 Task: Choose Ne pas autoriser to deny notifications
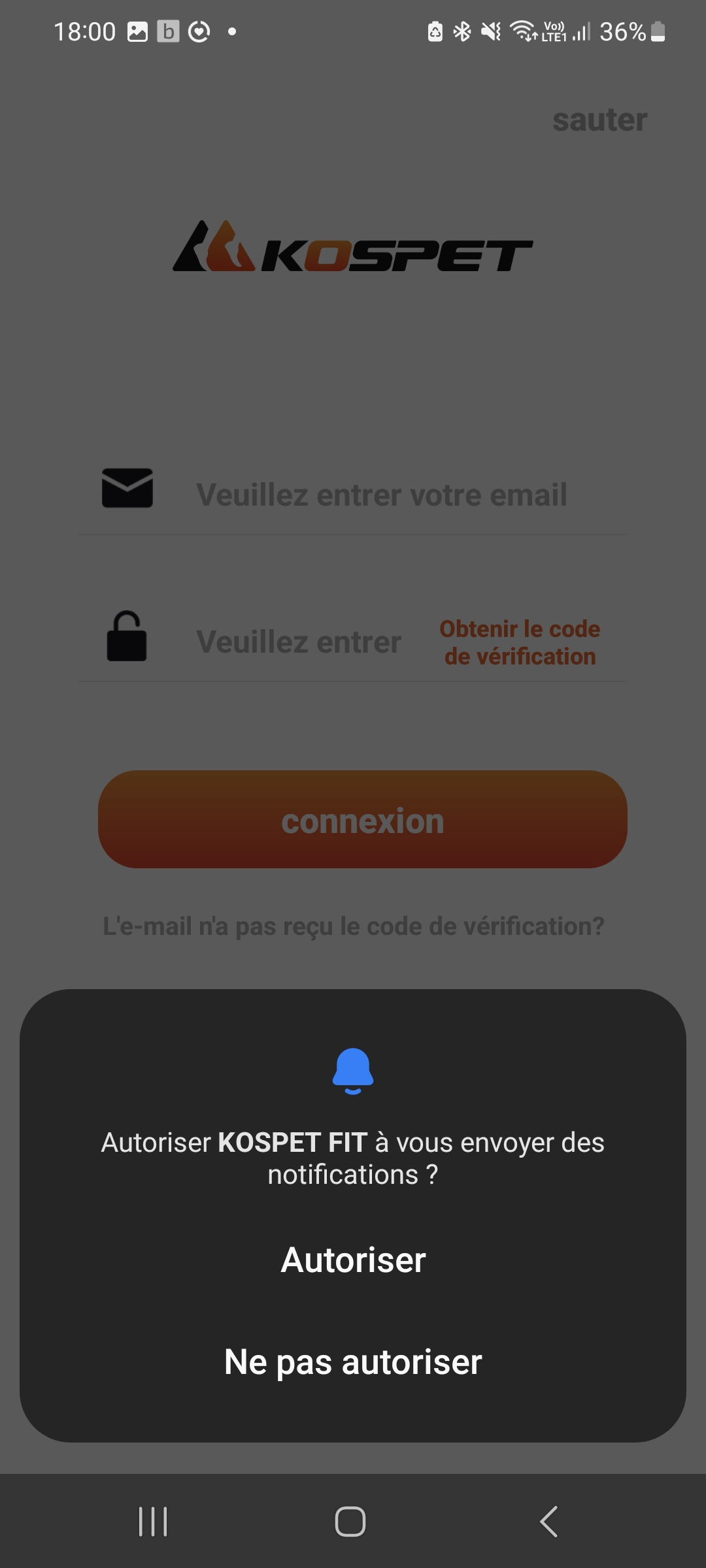[353, 1362]
